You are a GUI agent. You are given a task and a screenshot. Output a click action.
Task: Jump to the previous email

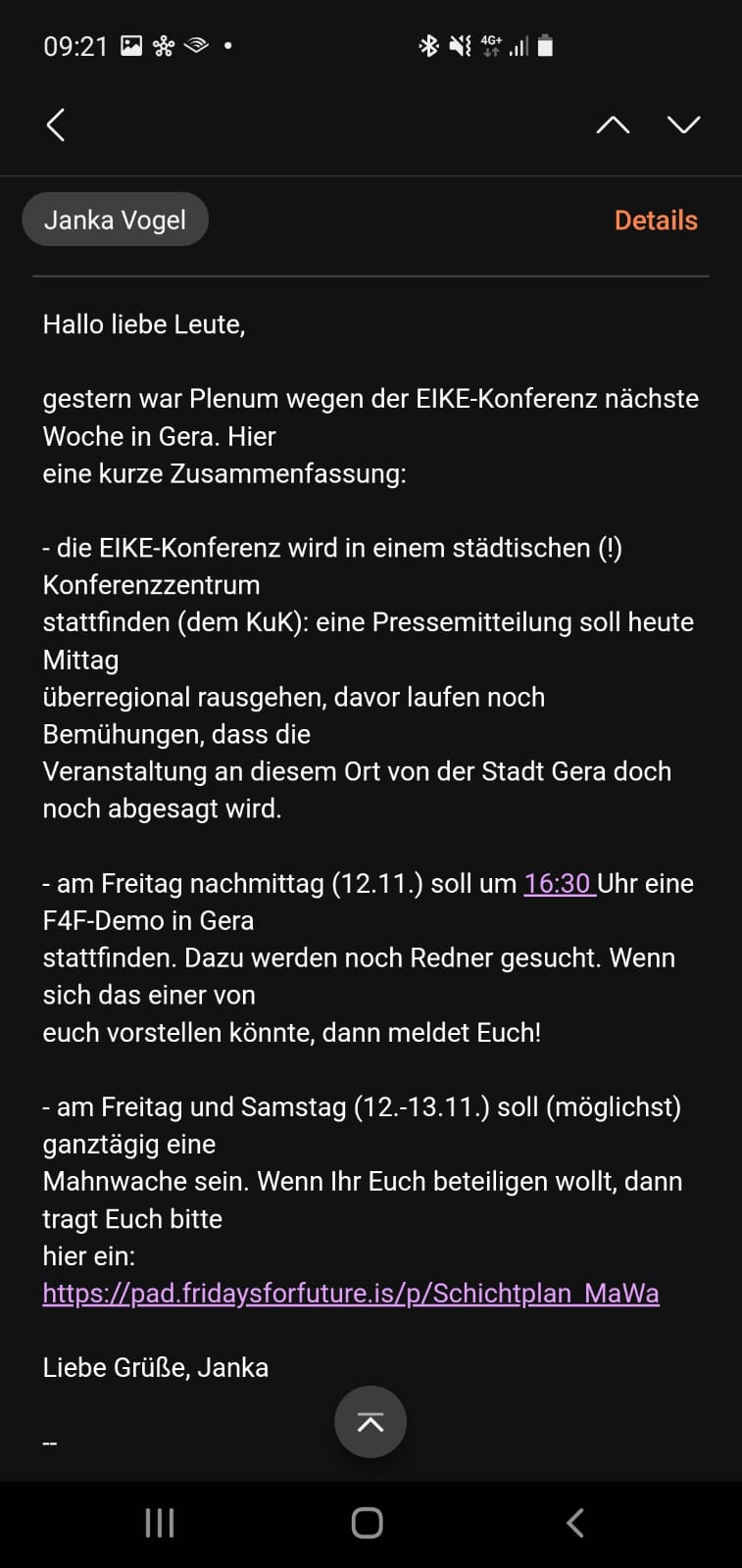(x=613, y=124)
